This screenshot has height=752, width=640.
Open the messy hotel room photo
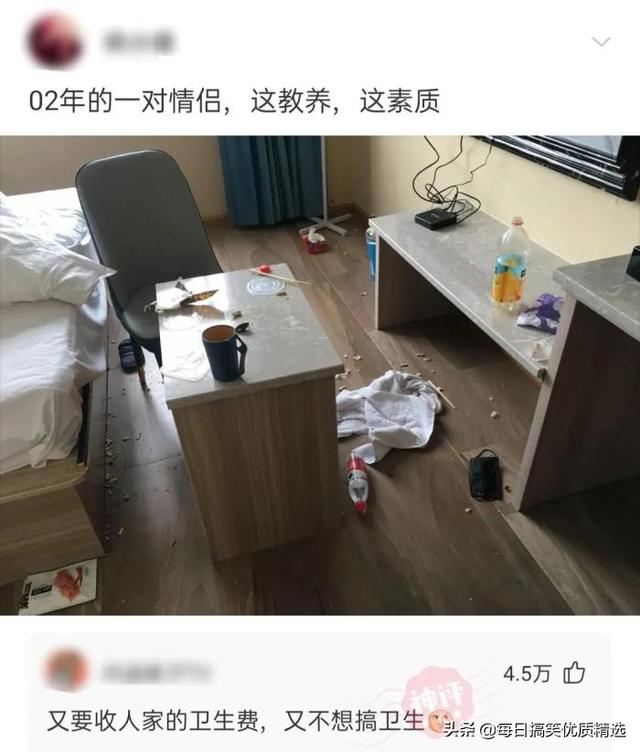(320, 374)
